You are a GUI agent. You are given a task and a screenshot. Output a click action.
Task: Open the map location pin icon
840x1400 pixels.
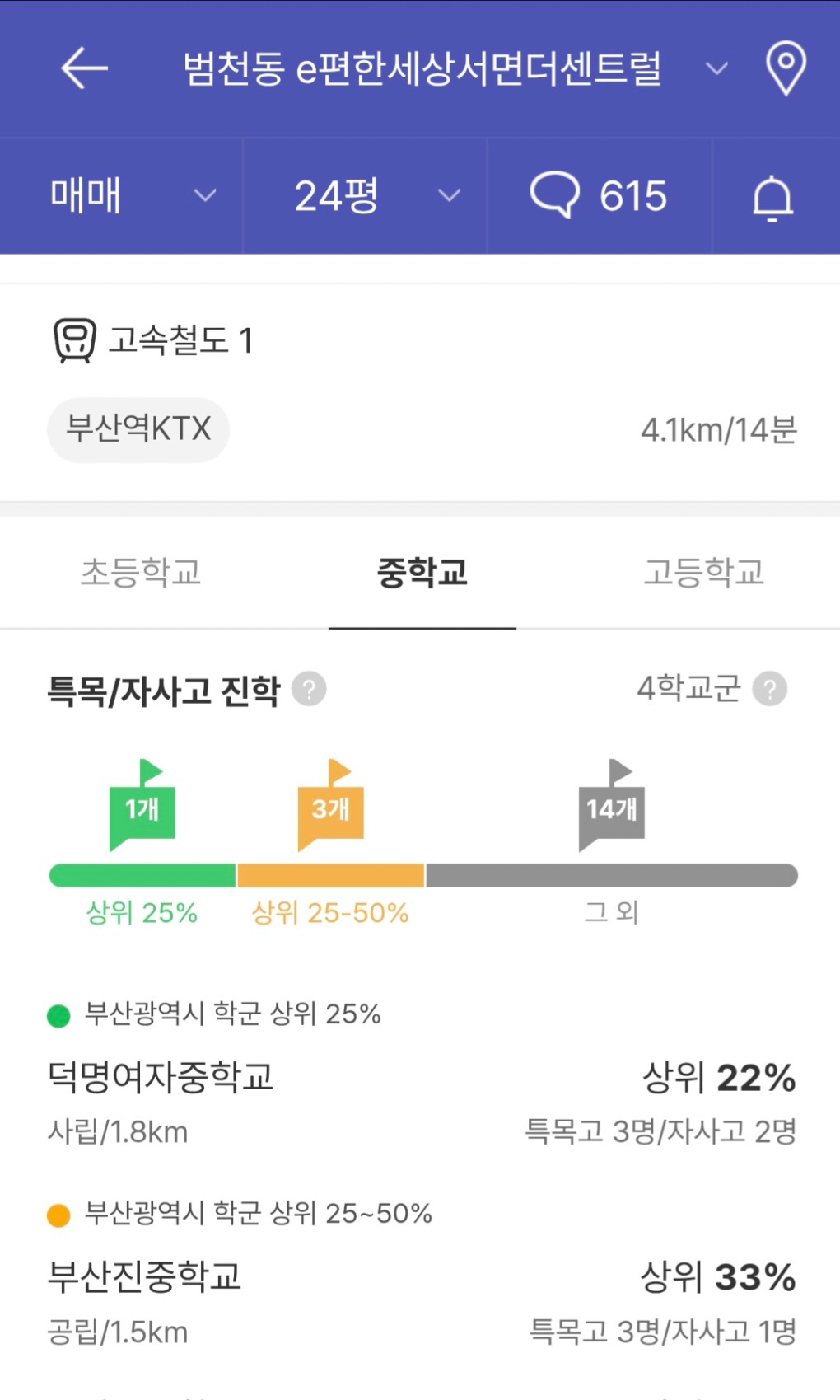click(x=786, y=68)
